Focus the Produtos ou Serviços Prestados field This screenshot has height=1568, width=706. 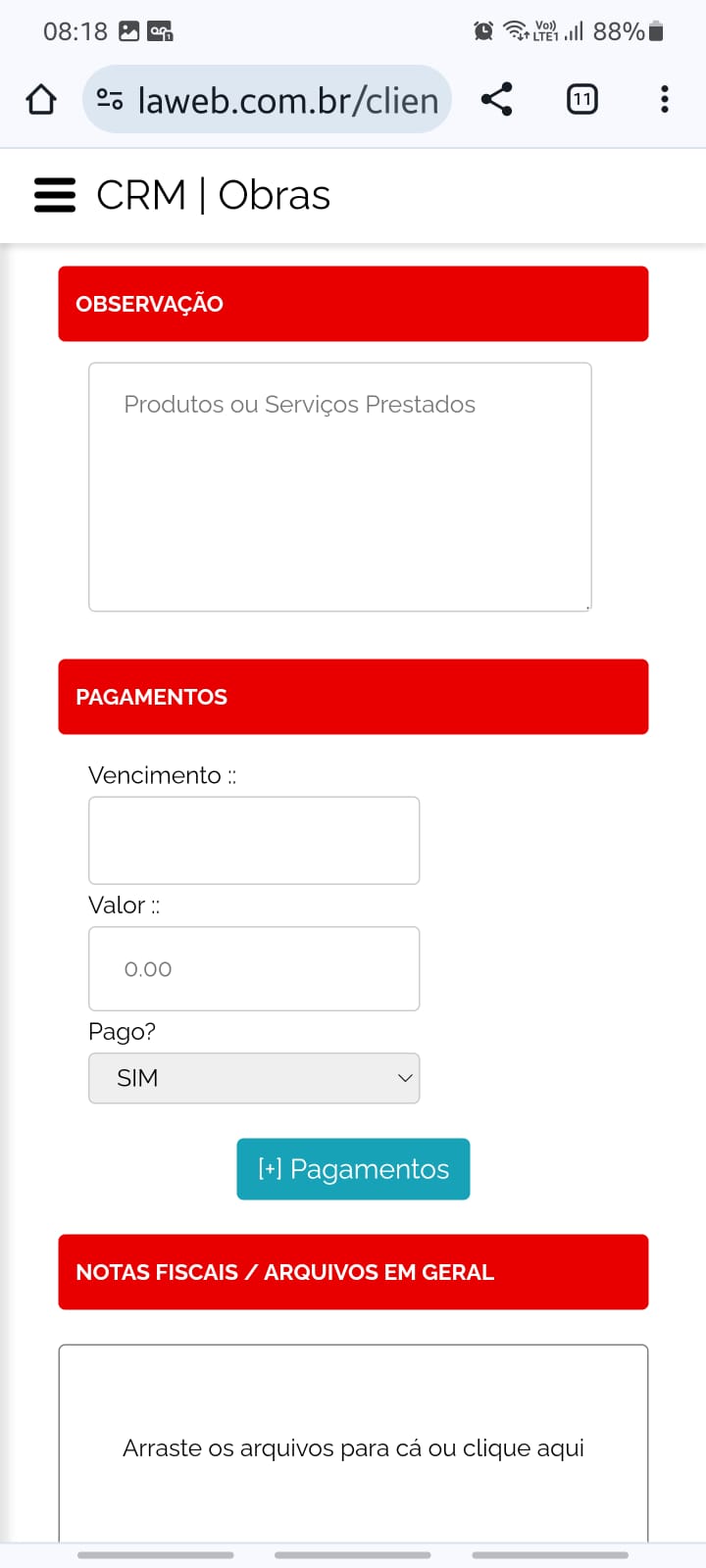click(x=340, y=487)
